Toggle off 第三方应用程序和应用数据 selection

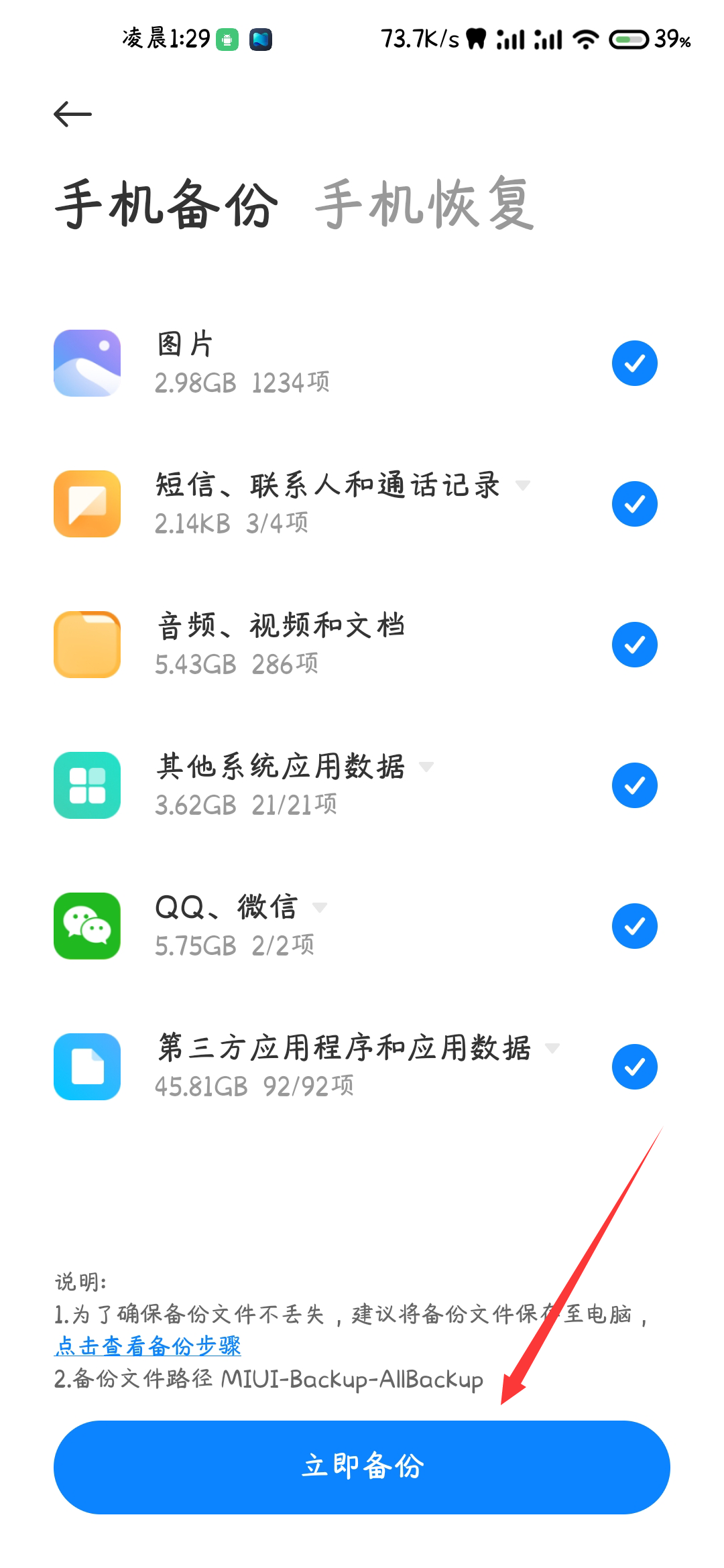(x=633, y=1067)
